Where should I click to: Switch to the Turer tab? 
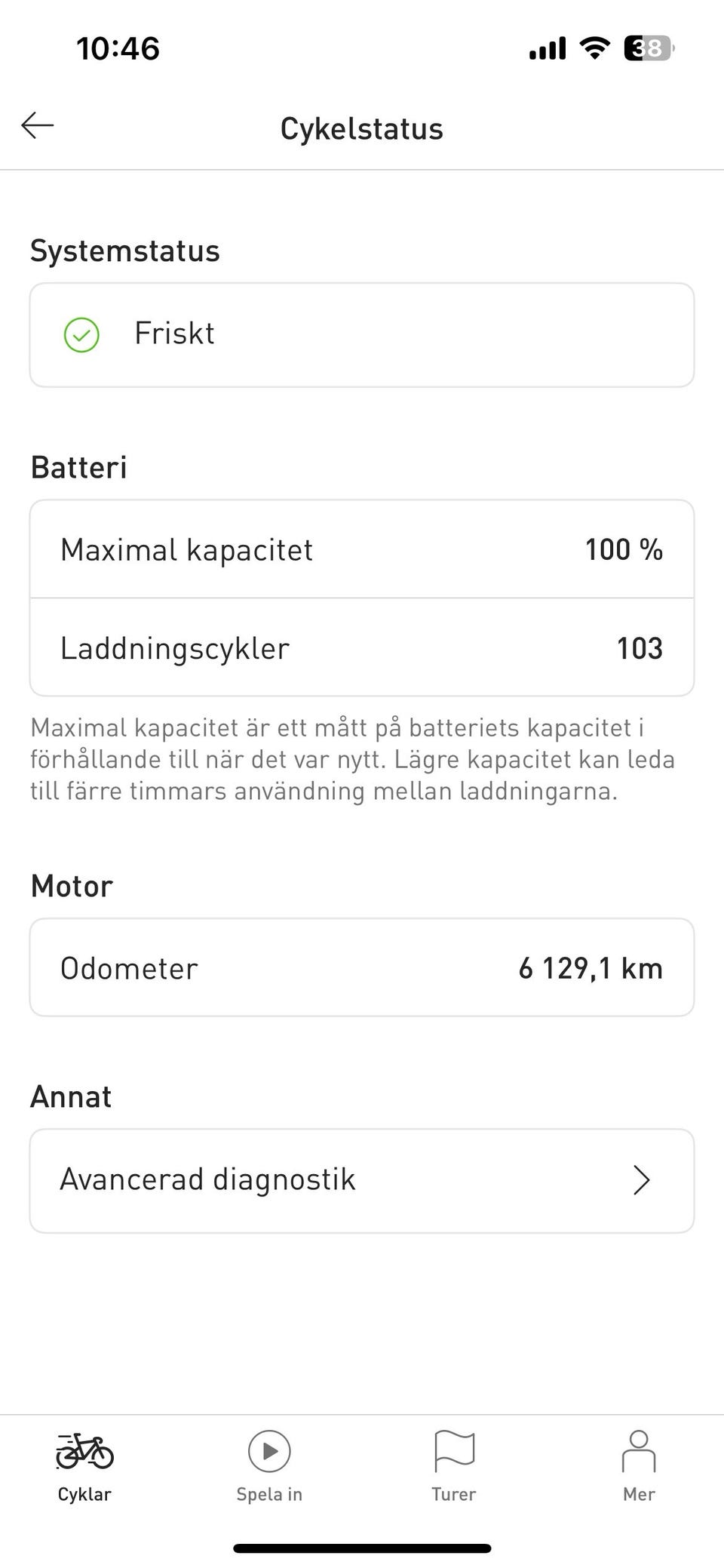click(454, 1466)
